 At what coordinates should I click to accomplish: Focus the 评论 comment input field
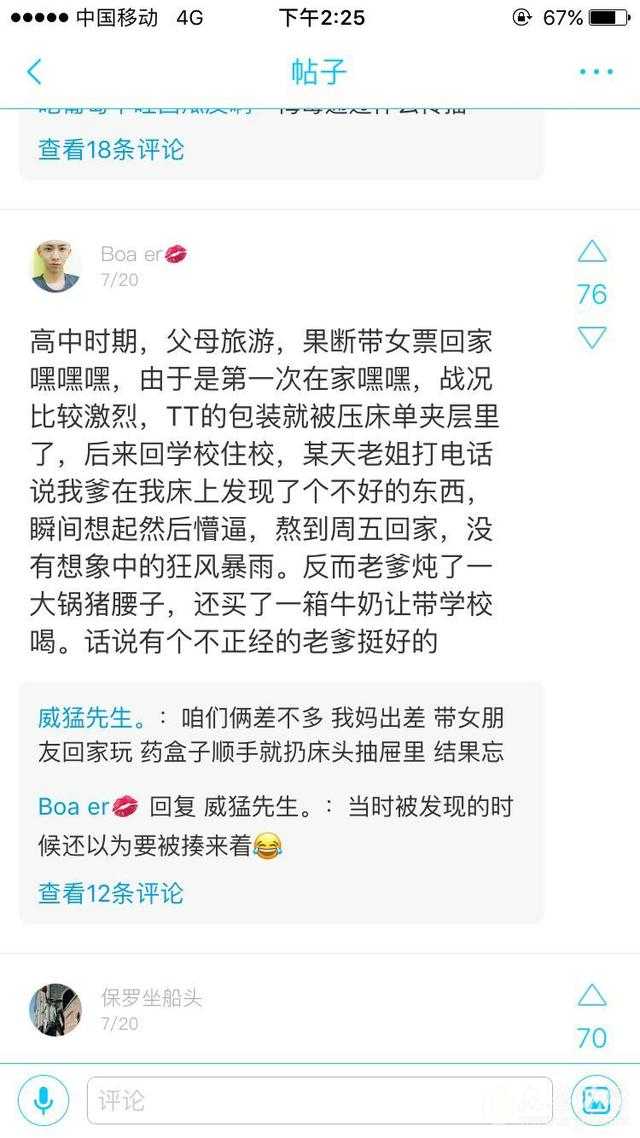tap(320, 1101)
